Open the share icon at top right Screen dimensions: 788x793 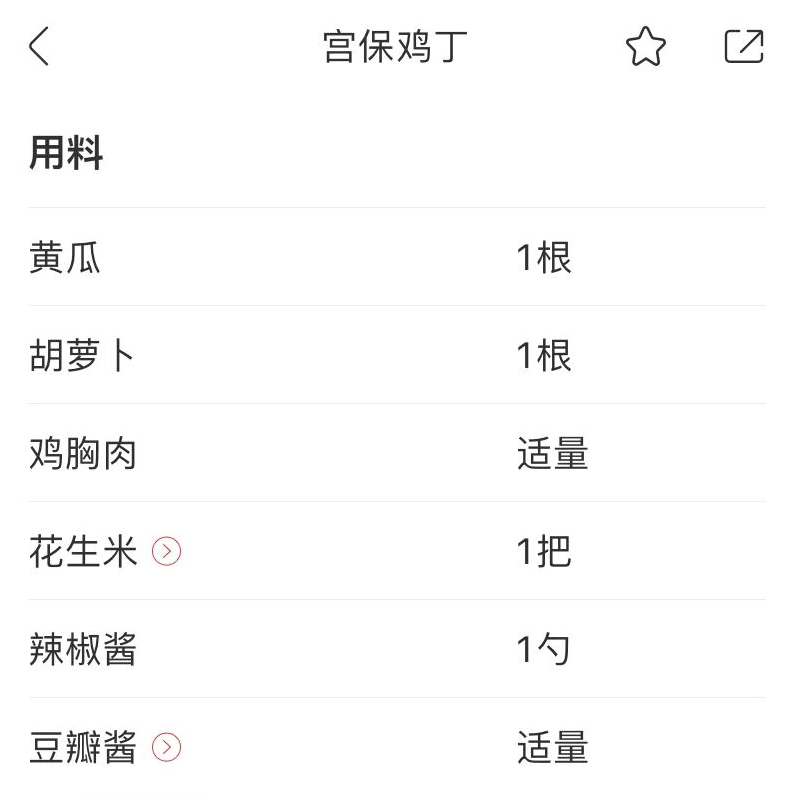tap(742, 46)
